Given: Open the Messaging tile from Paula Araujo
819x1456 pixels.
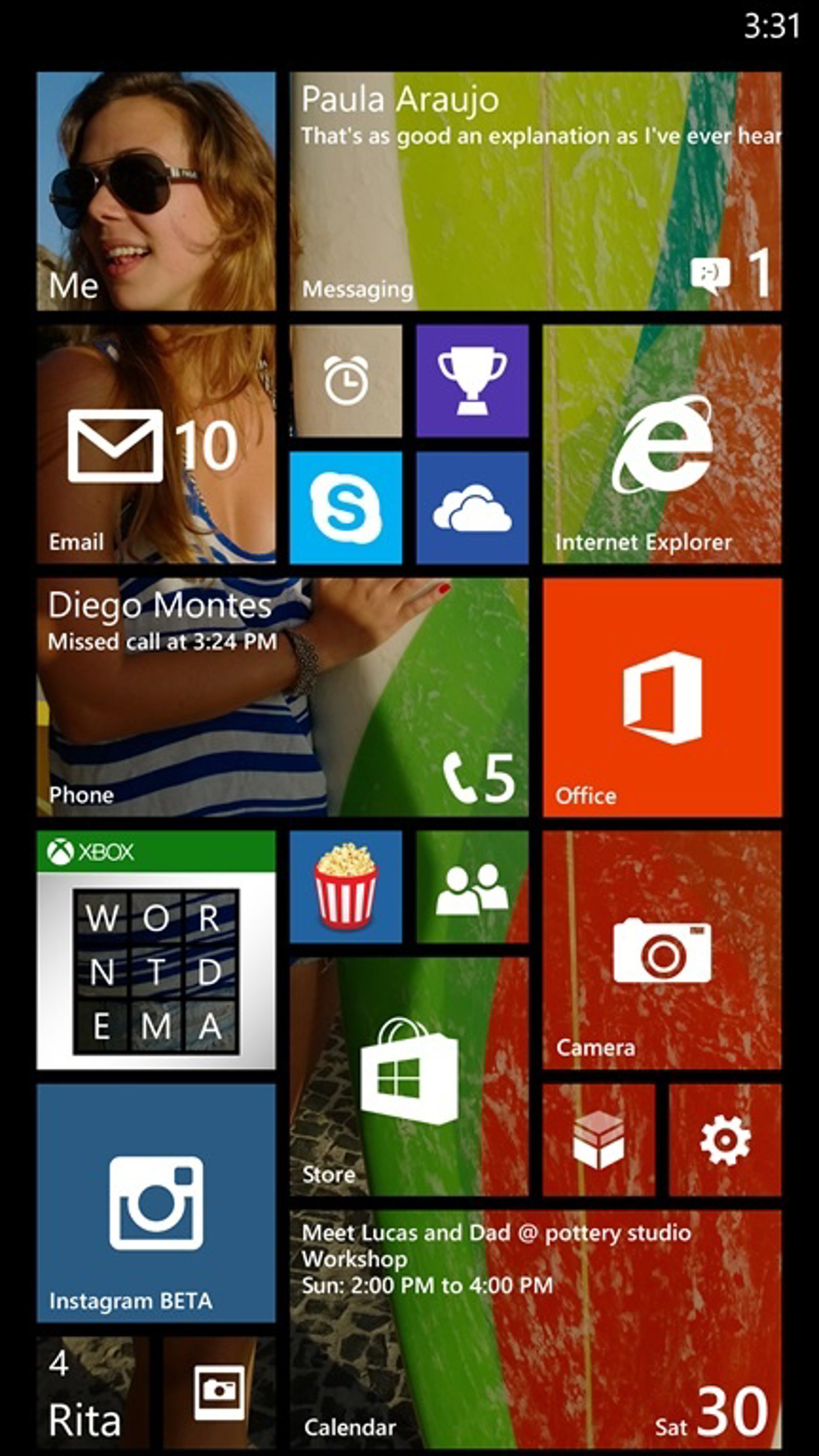Looking at the screenshot, I should pos(535,191).
